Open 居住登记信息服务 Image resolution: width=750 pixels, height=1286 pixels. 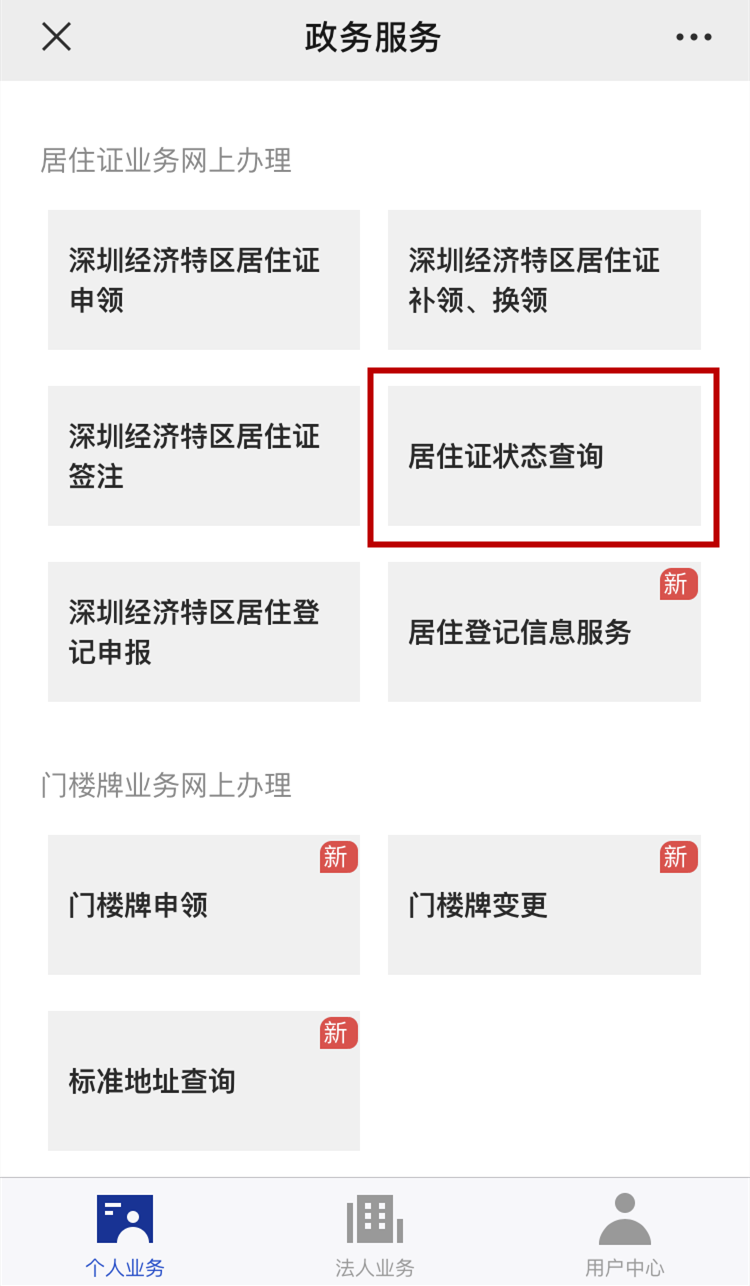[544, 632]
